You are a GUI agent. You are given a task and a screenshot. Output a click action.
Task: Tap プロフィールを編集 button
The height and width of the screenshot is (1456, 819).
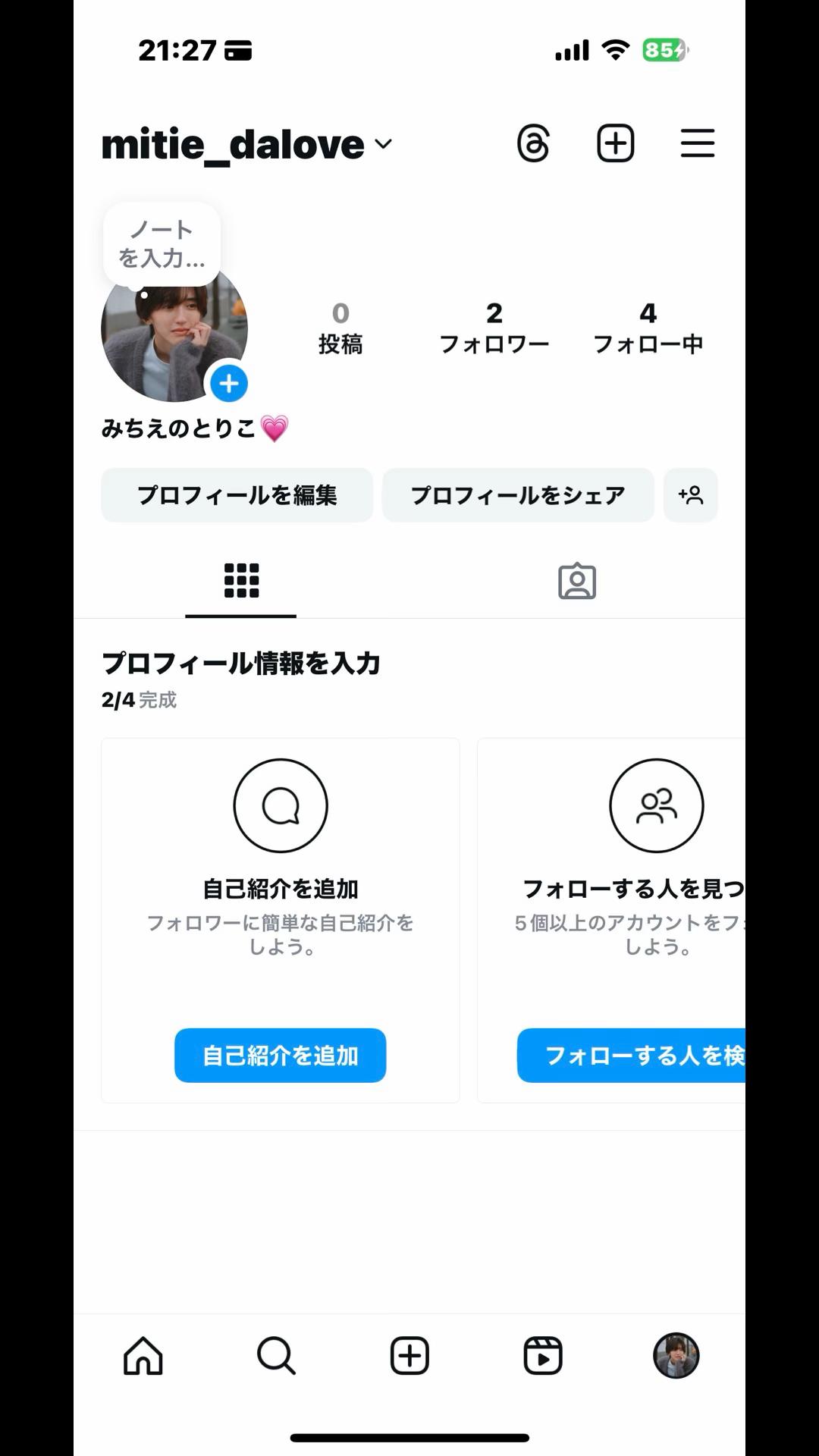point(237,495)
